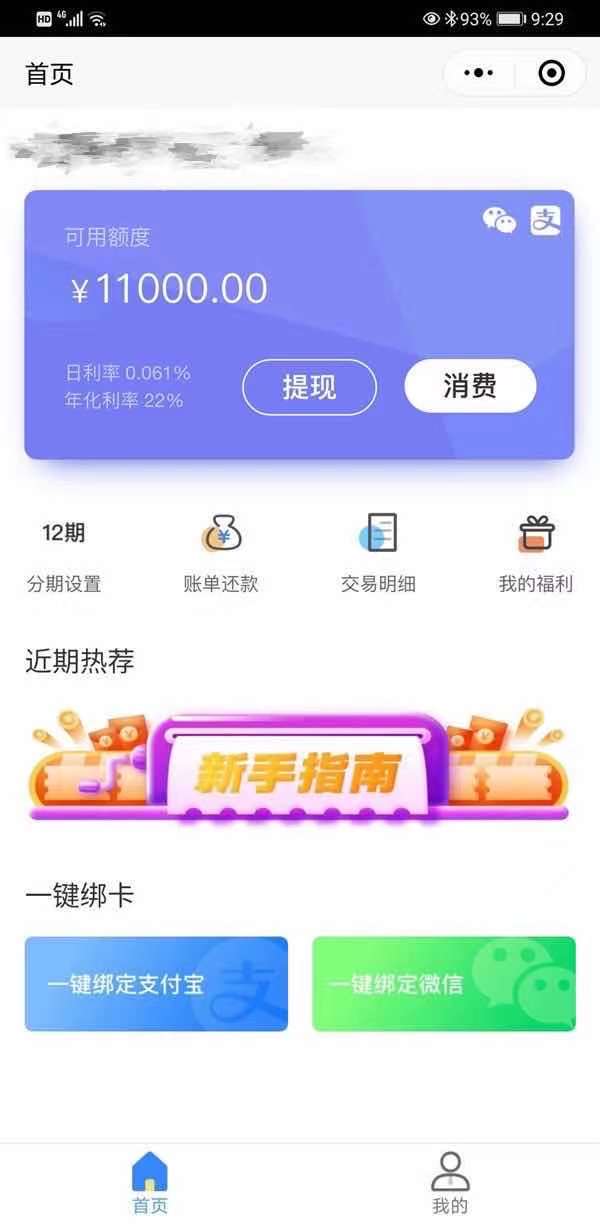Switch to the 首页 home tab
600x1224 pixels.
pos(150,1182)
